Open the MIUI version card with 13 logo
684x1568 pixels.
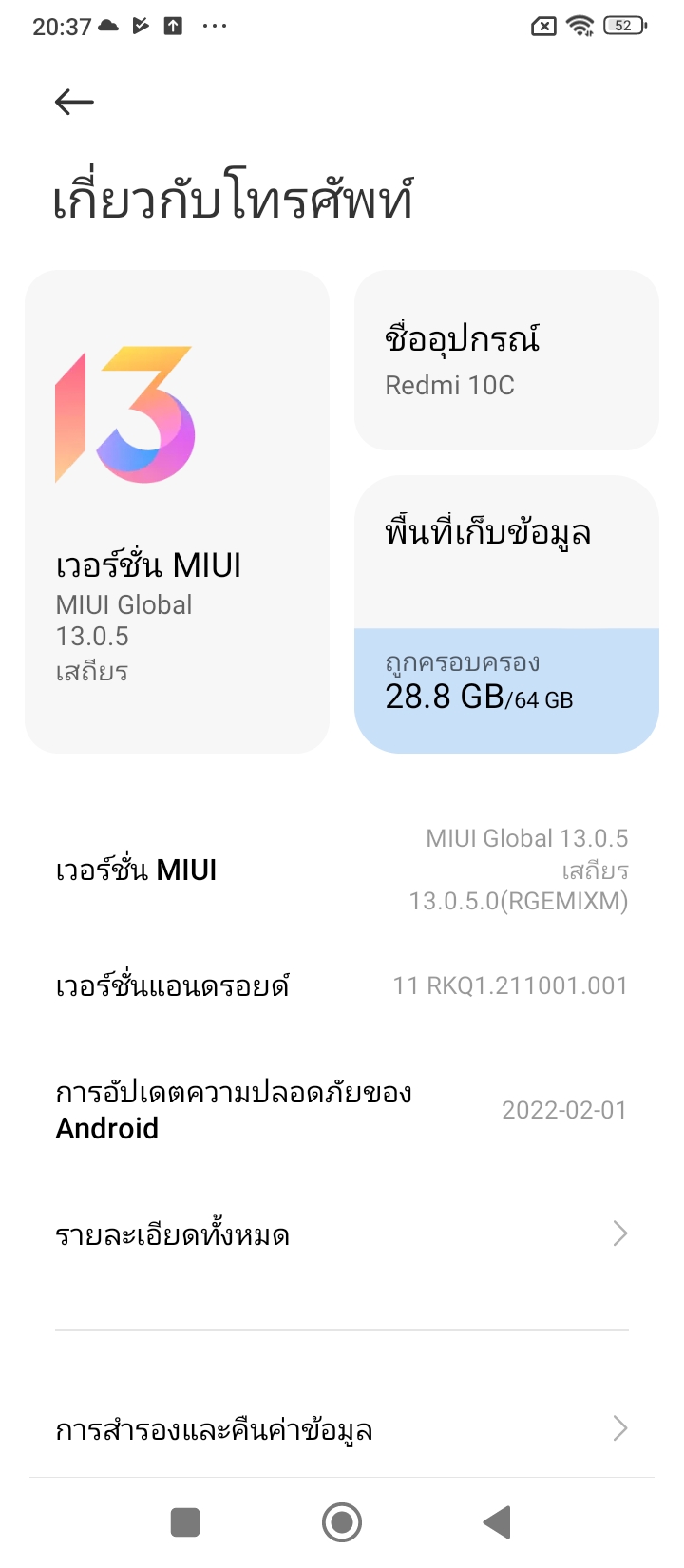(x=177, y=511)
